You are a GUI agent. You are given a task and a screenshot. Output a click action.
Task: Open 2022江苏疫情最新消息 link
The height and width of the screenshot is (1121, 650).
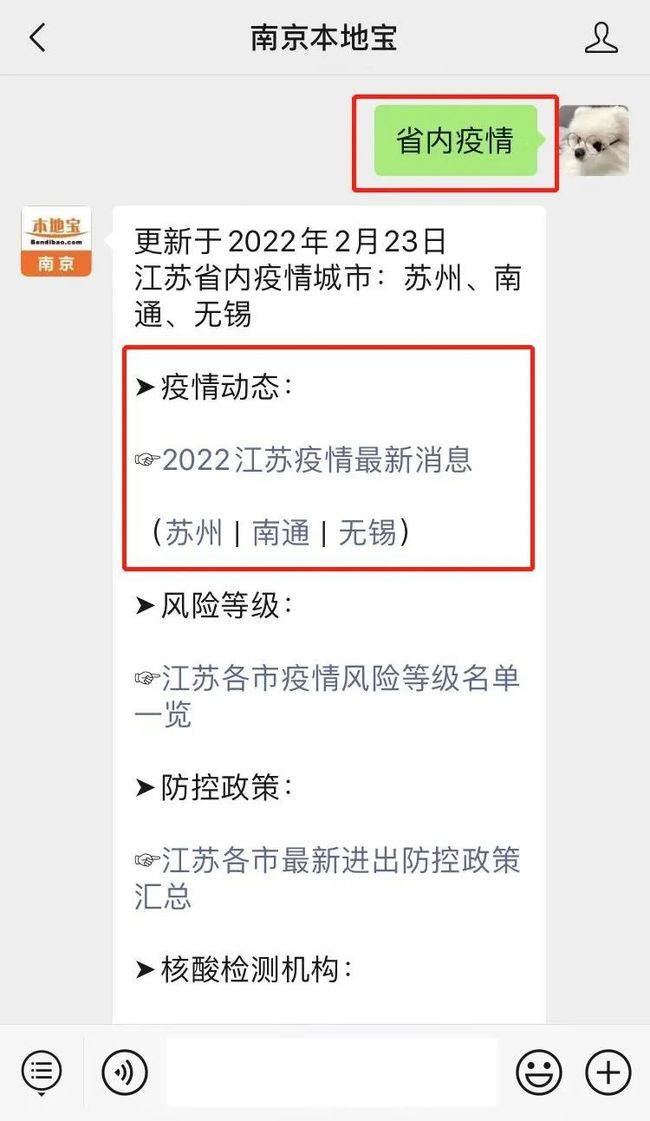pyautogui.click(x=317, y=460)
